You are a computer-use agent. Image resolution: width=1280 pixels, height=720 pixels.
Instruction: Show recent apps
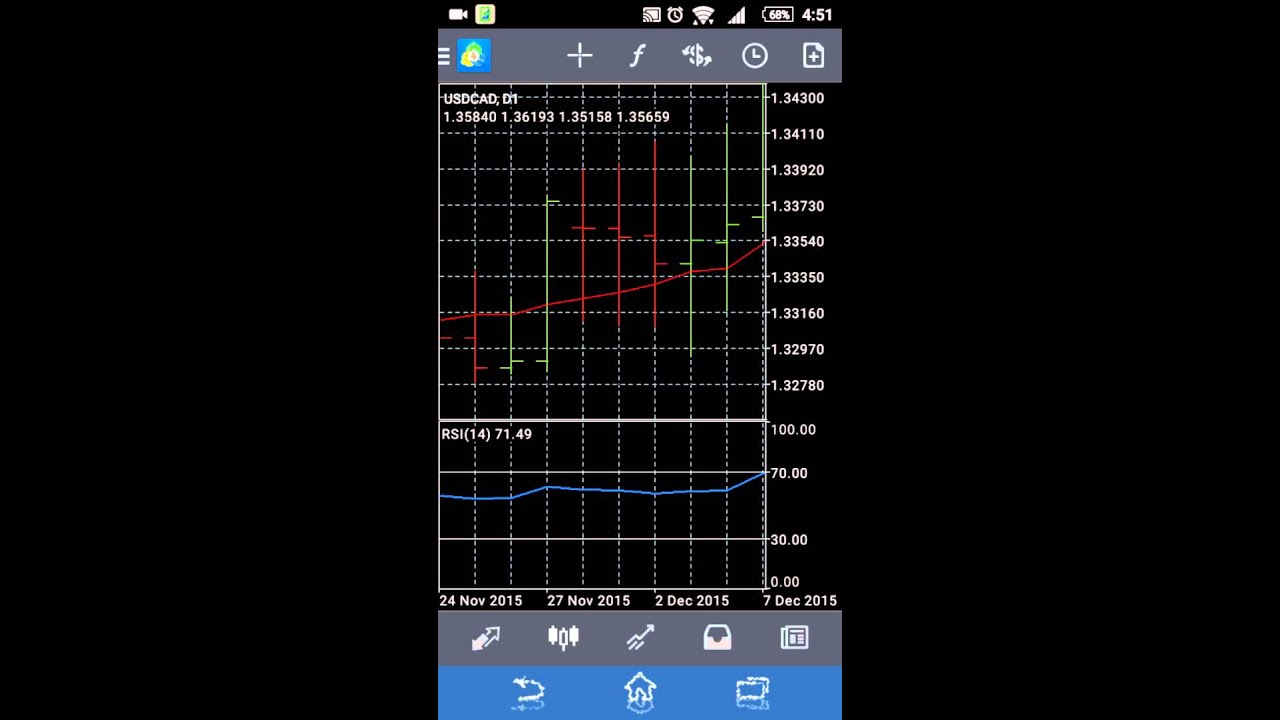coord(752,692)
